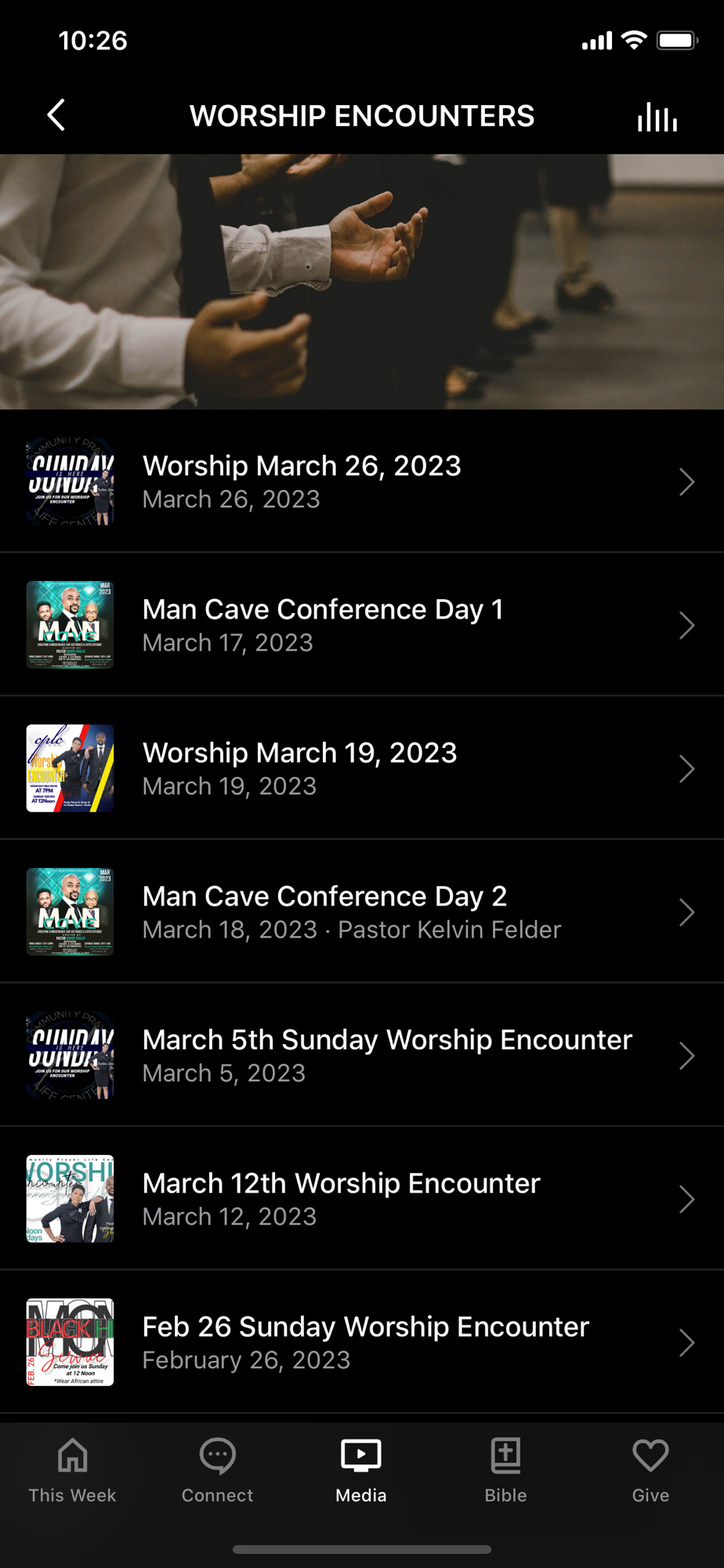
Task: Open the Give tab
Action: (650, 1471)
